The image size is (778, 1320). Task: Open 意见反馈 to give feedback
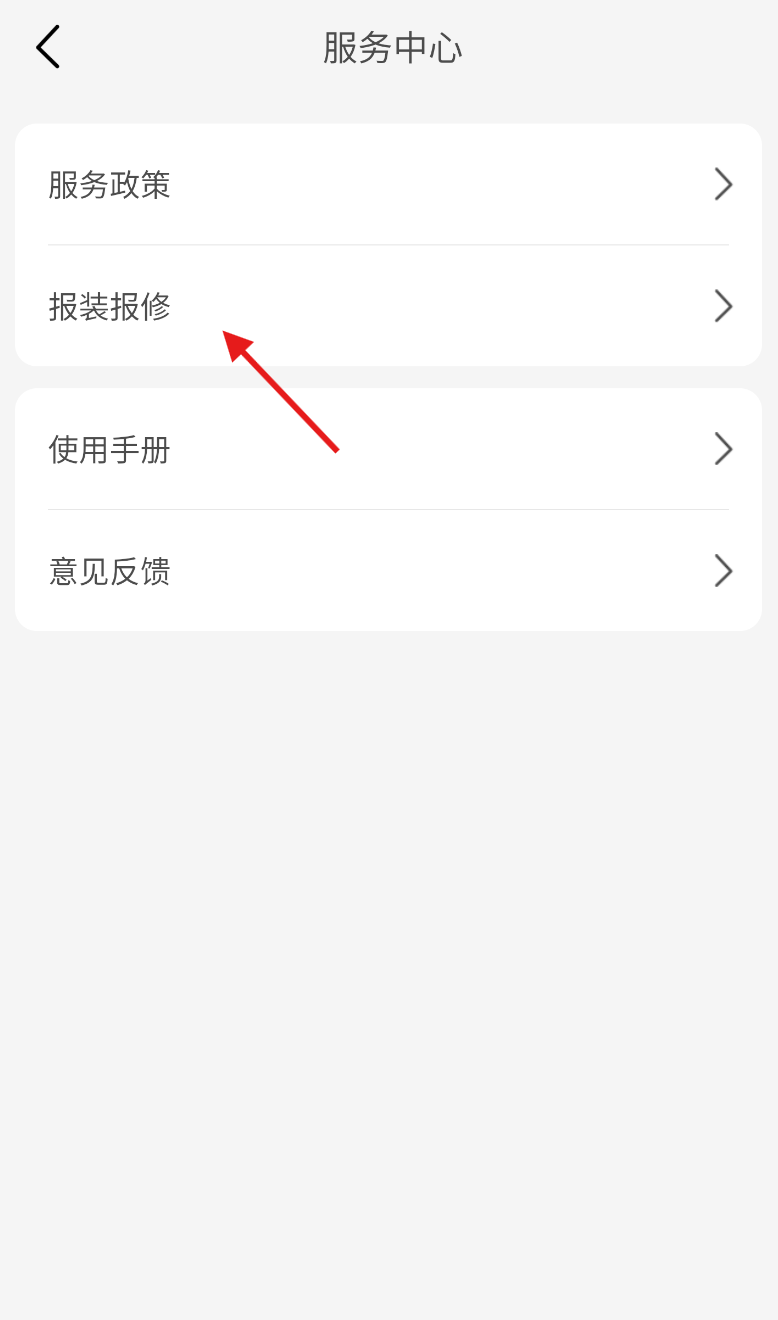pos(388,571)
